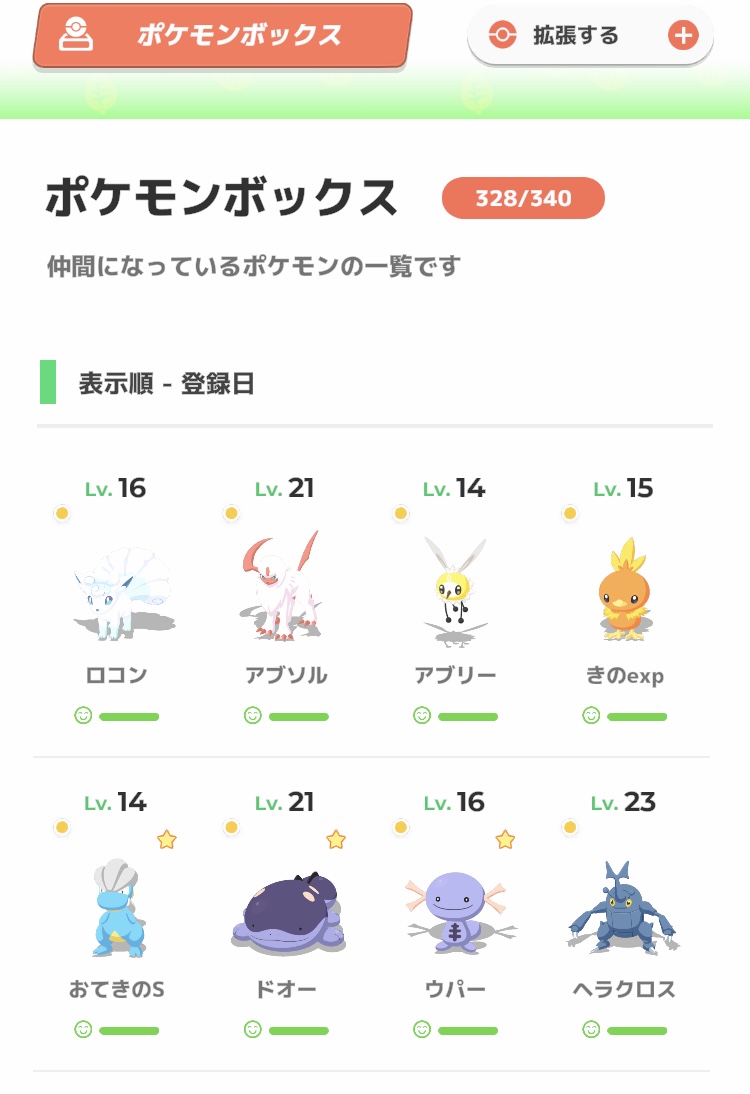Tap the 拡張する expand box button

pyautogui.click(x=590, y=36)
